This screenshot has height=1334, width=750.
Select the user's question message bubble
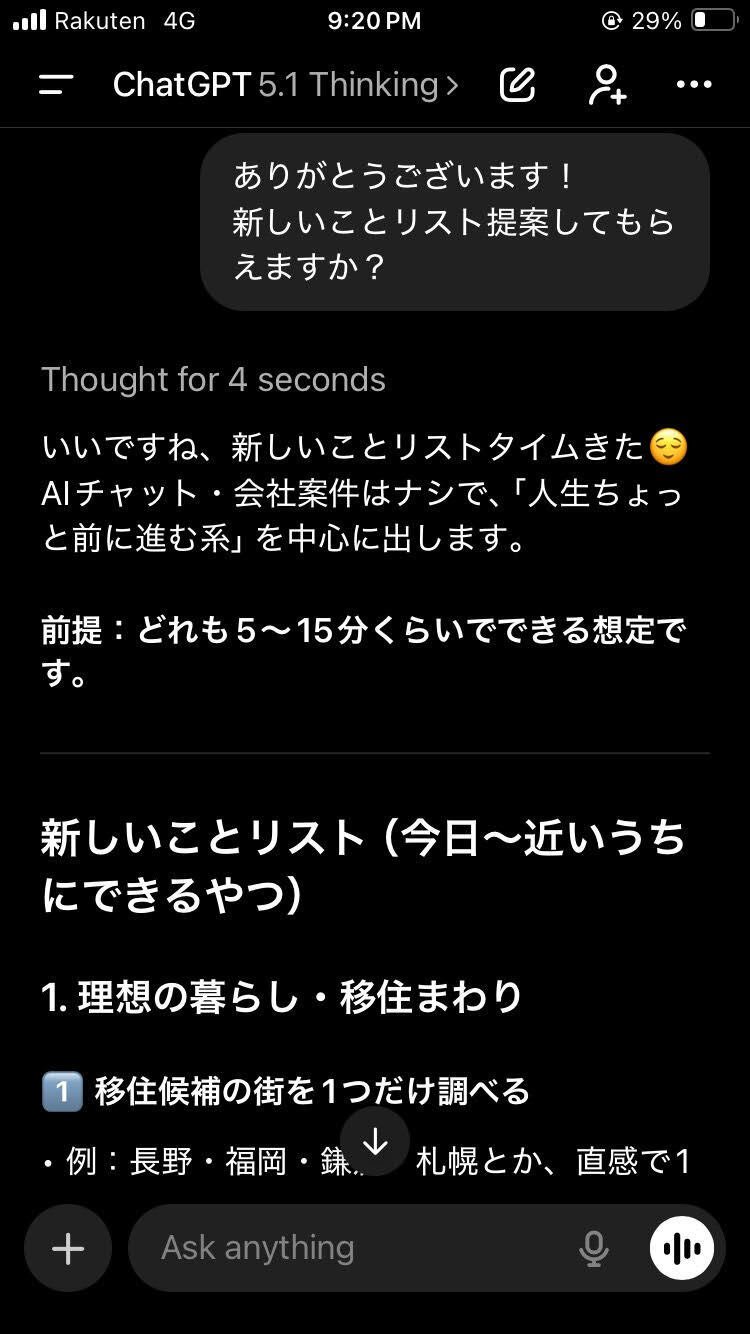[453, 220]
